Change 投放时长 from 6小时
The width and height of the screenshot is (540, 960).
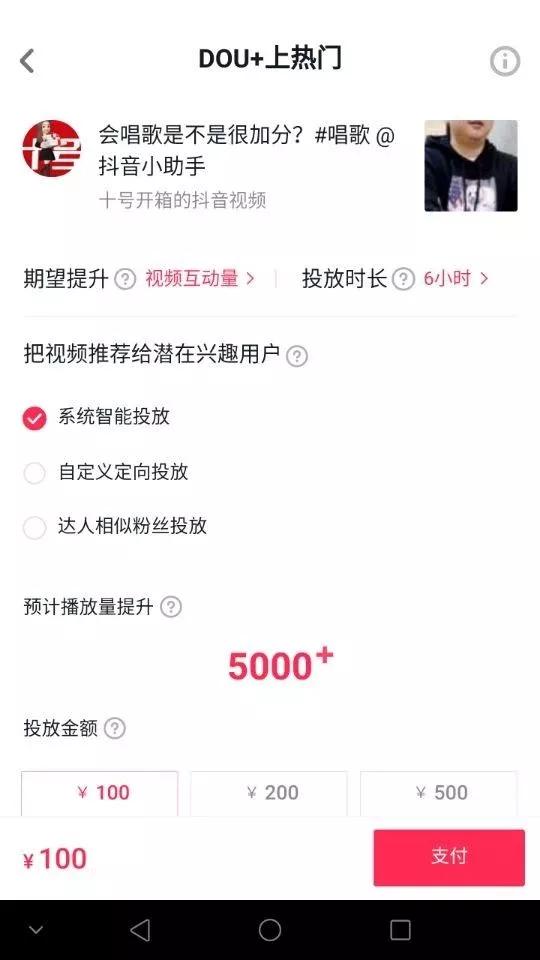456,279
